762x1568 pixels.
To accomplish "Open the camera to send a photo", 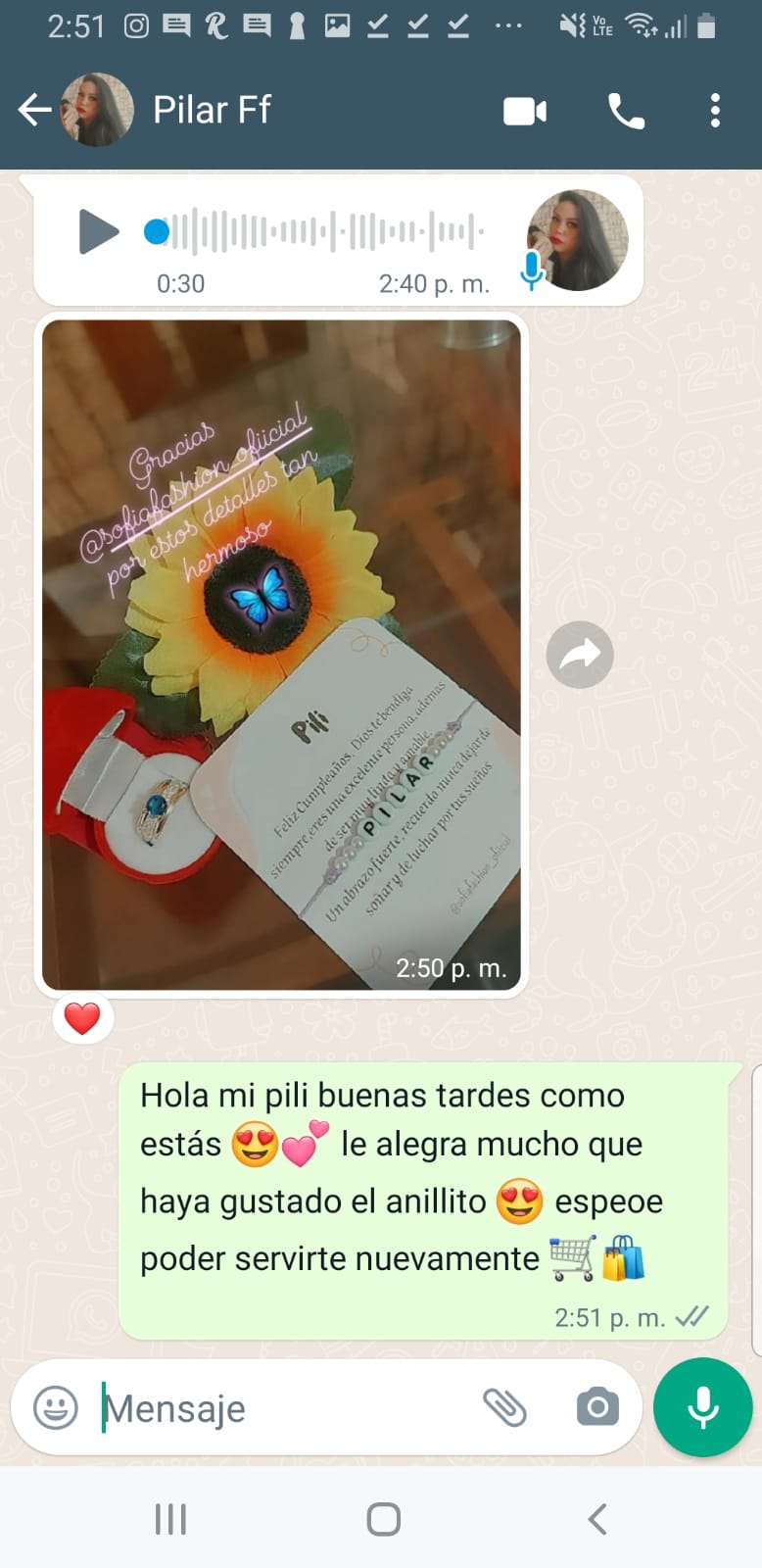I will (x=597, y=1408).
